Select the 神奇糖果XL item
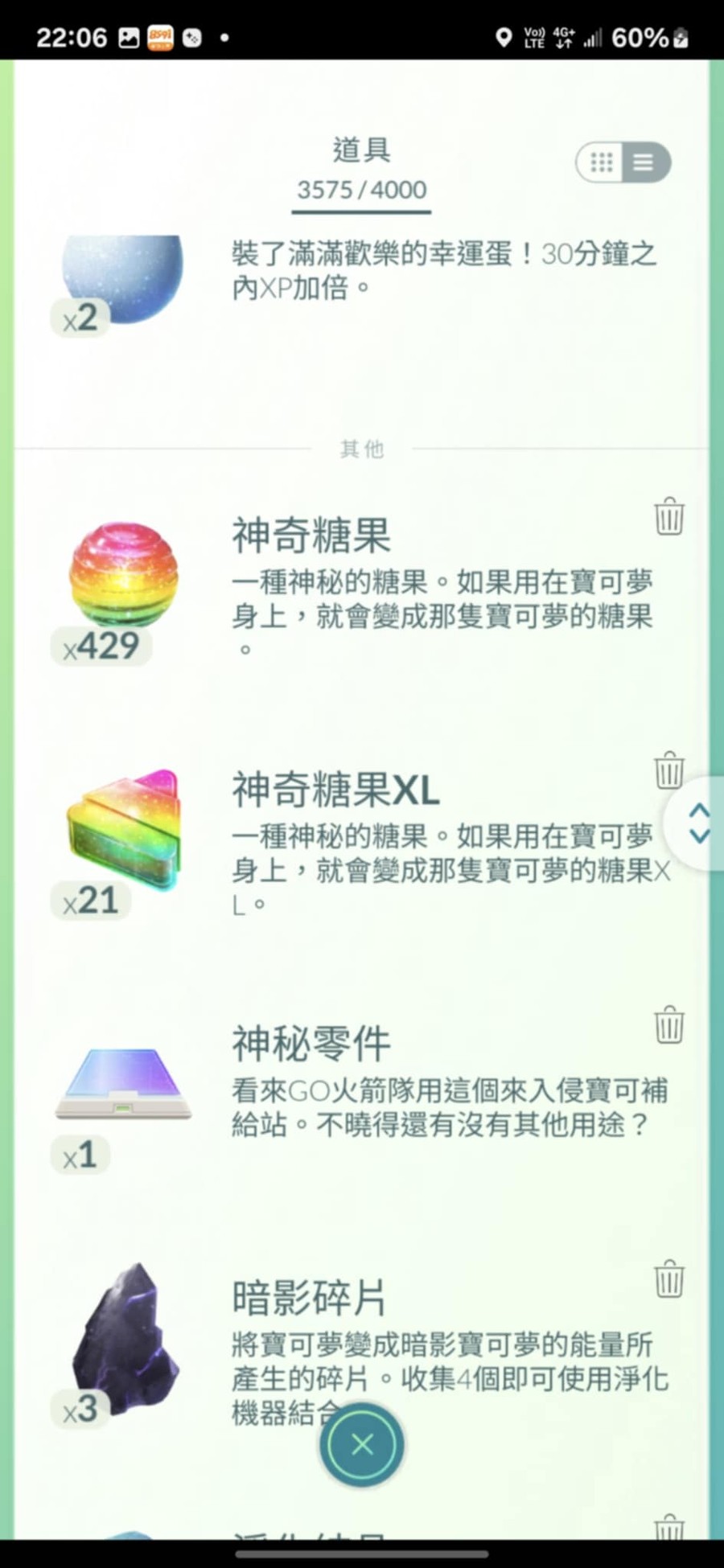Image resolution: width=724 pixels, height=1568 pixels. (x=123, y=830)
